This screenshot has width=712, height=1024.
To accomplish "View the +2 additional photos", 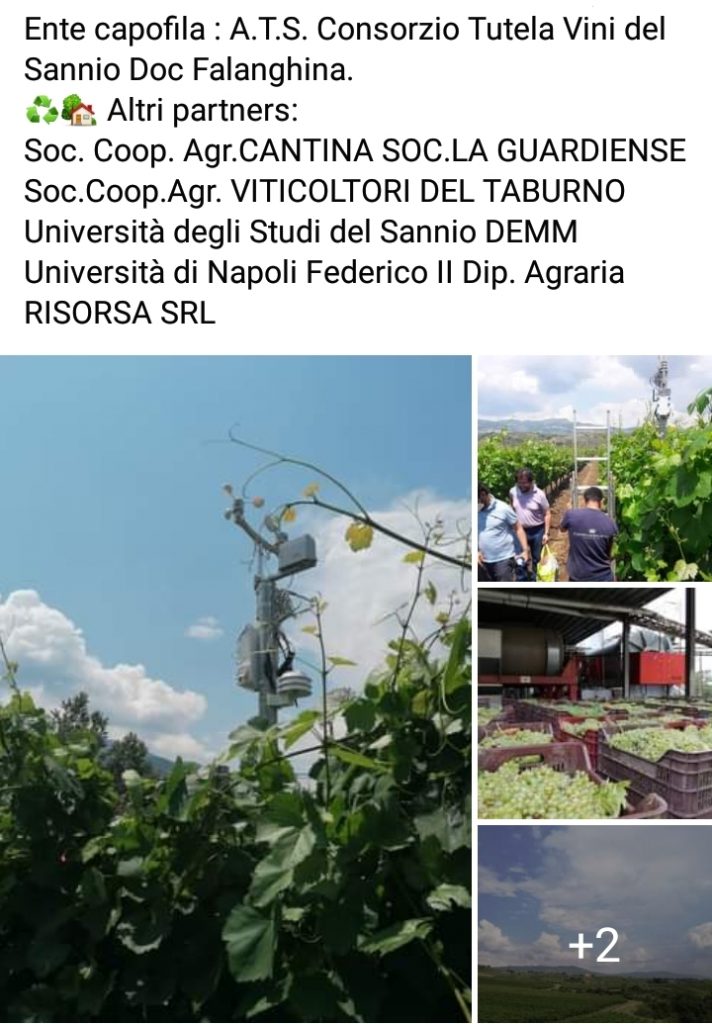I will (594, 924).
